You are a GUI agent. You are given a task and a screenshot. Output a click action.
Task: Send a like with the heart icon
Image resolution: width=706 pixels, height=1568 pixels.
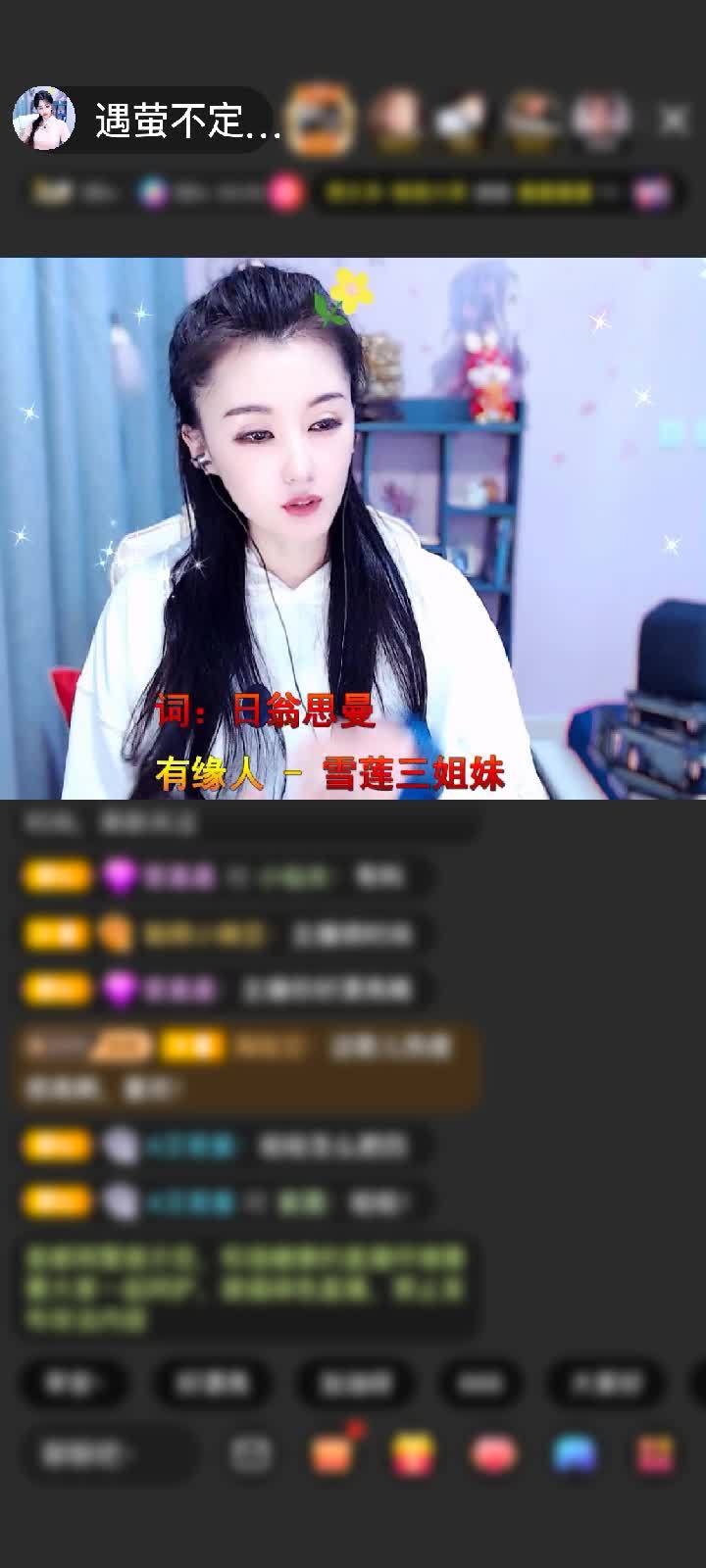point(493,1454)
